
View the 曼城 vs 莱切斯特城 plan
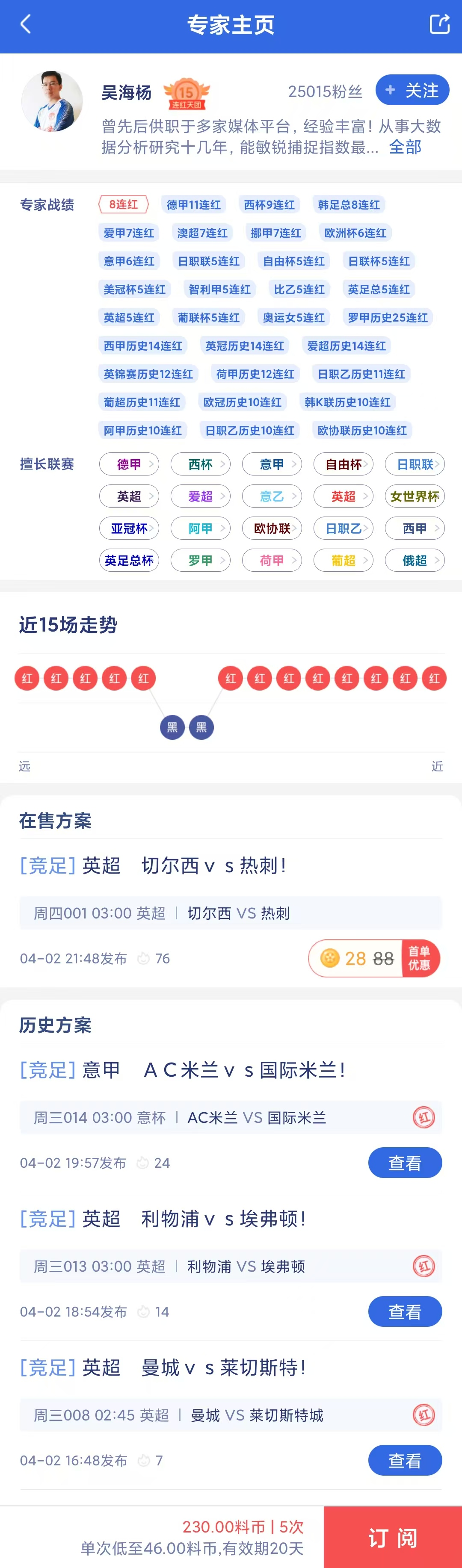tap(405, 1460)
